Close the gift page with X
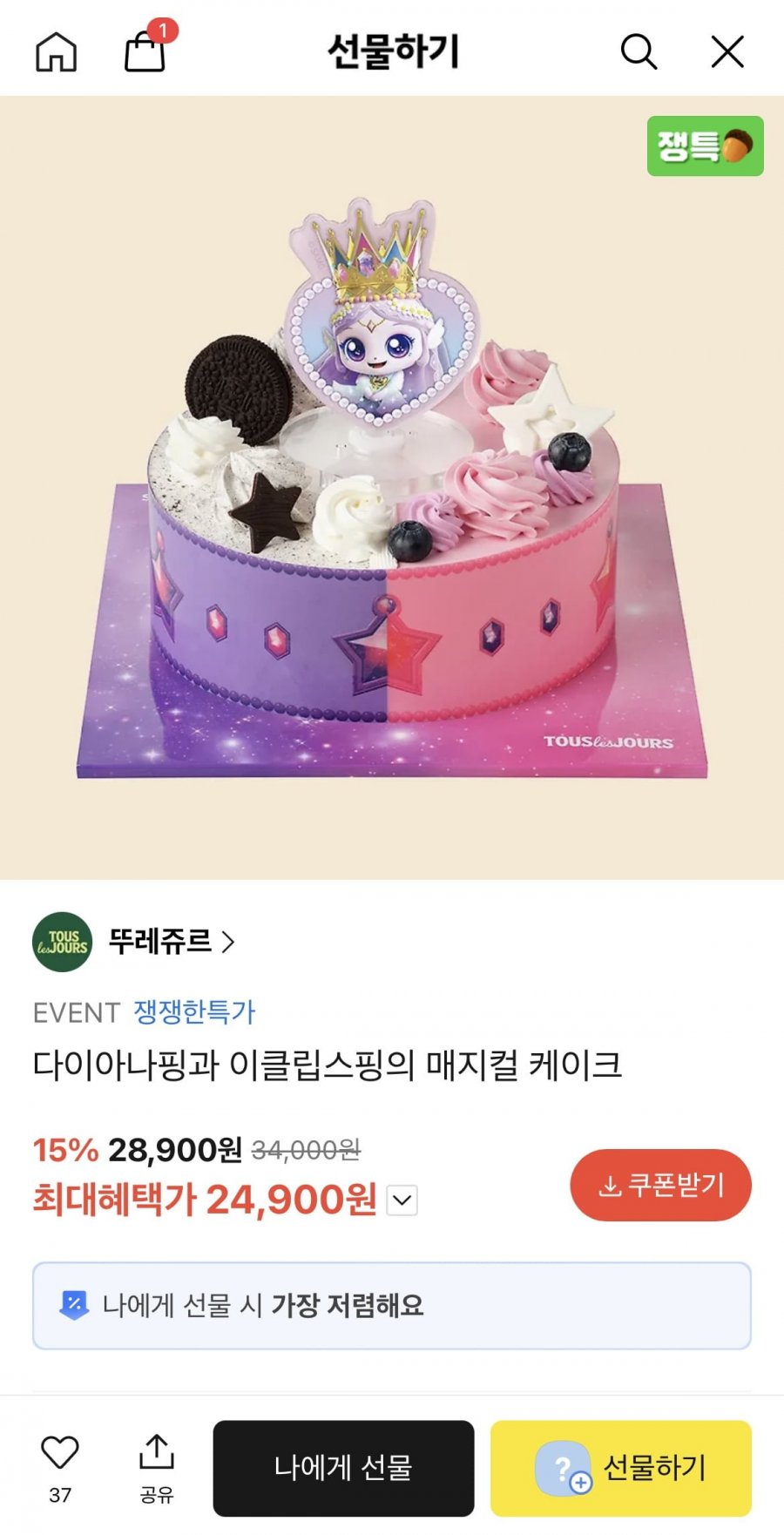Image resolution: width=784 pixels, height=1535 pixels. (x=727, y=51)
